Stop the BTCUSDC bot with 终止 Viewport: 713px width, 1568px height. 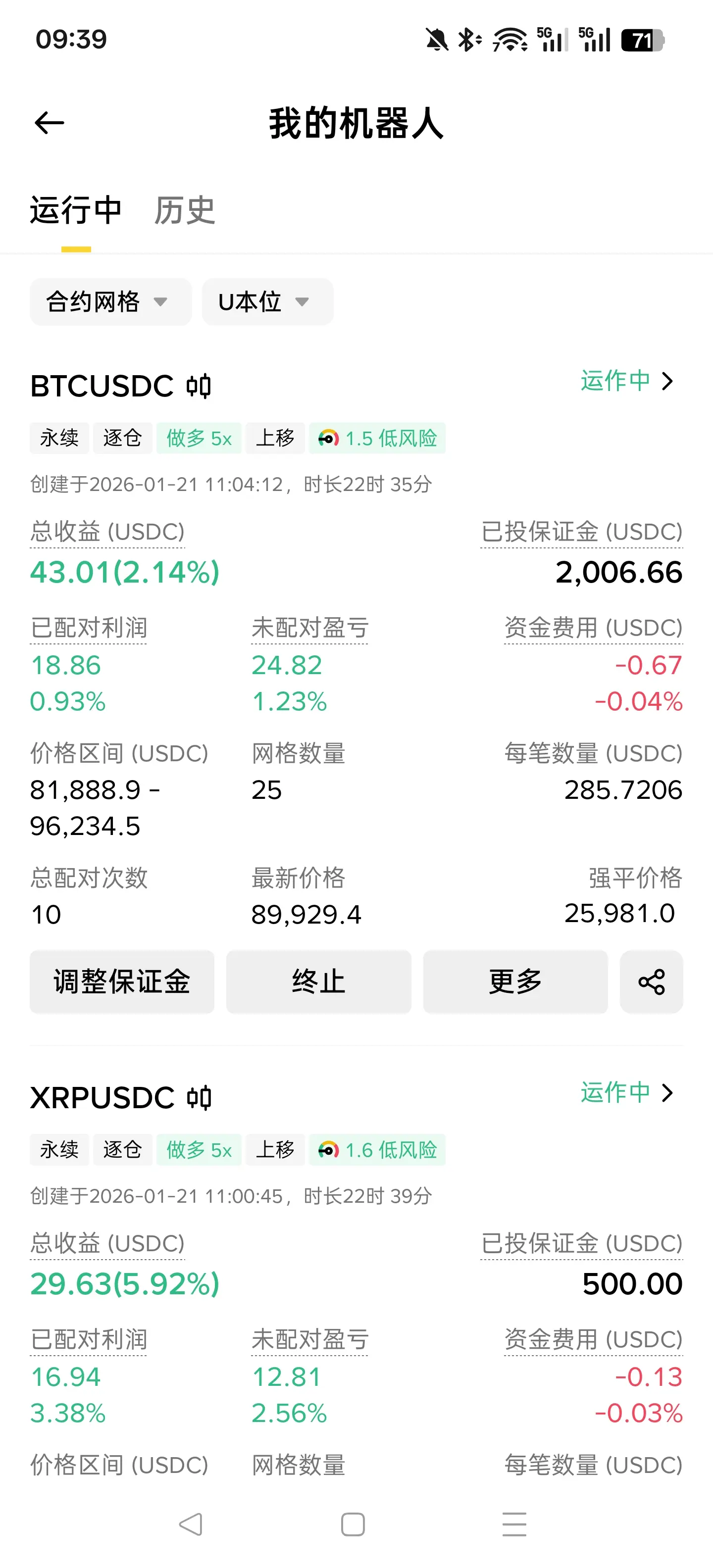[318, 982]
